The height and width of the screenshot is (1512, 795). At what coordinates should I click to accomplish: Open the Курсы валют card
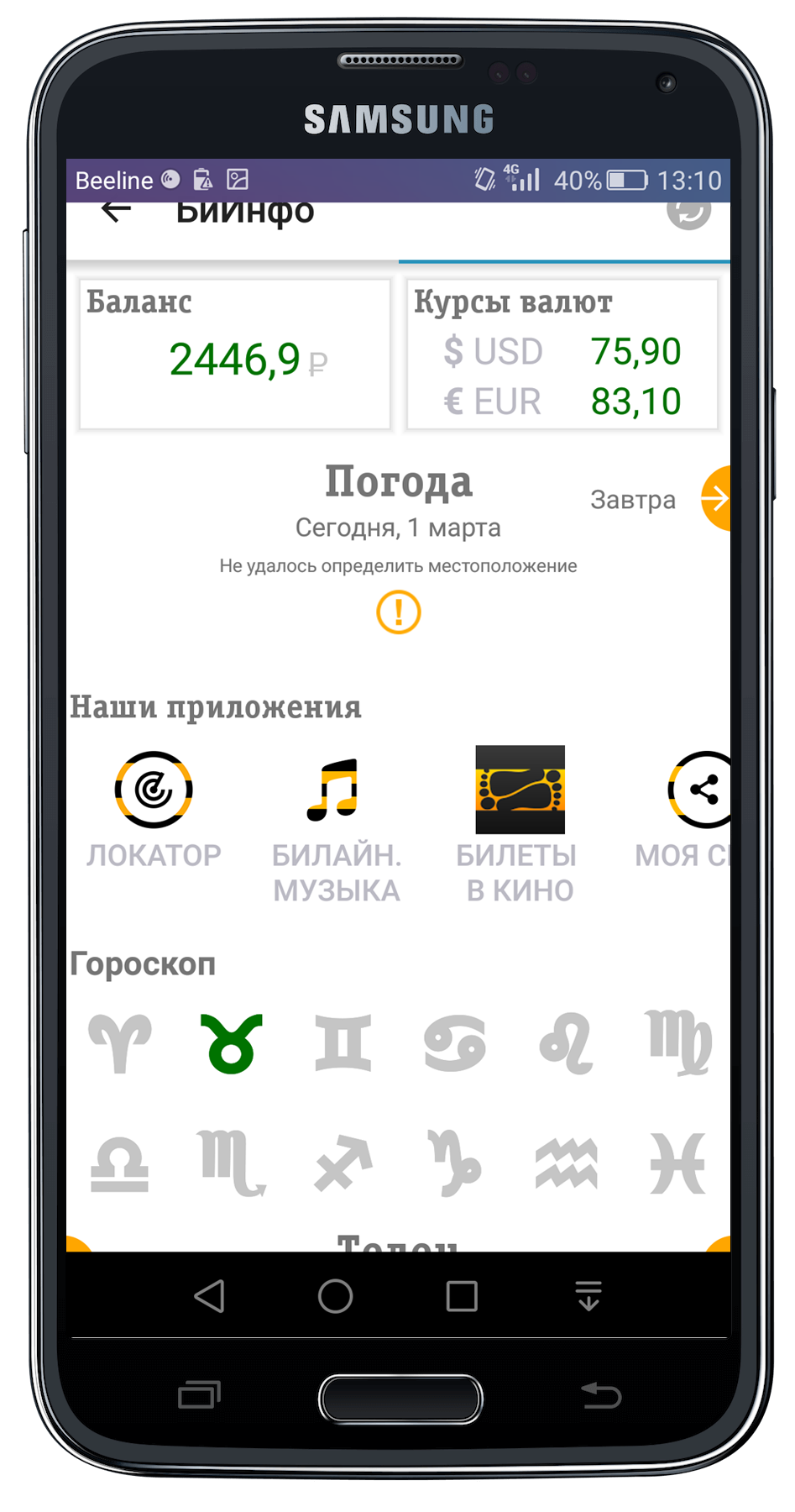(562, 354)
